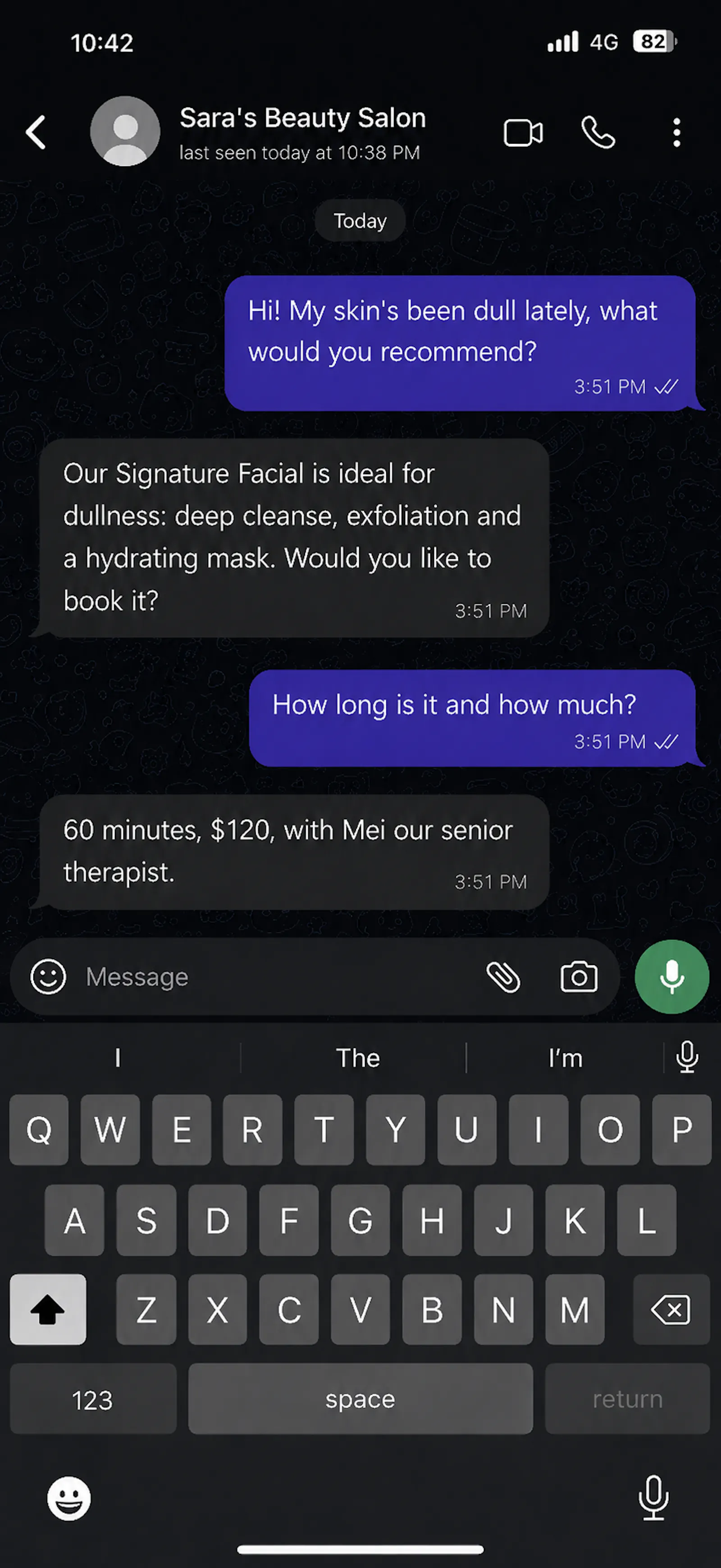Attach a file with the paperclip

504,977
